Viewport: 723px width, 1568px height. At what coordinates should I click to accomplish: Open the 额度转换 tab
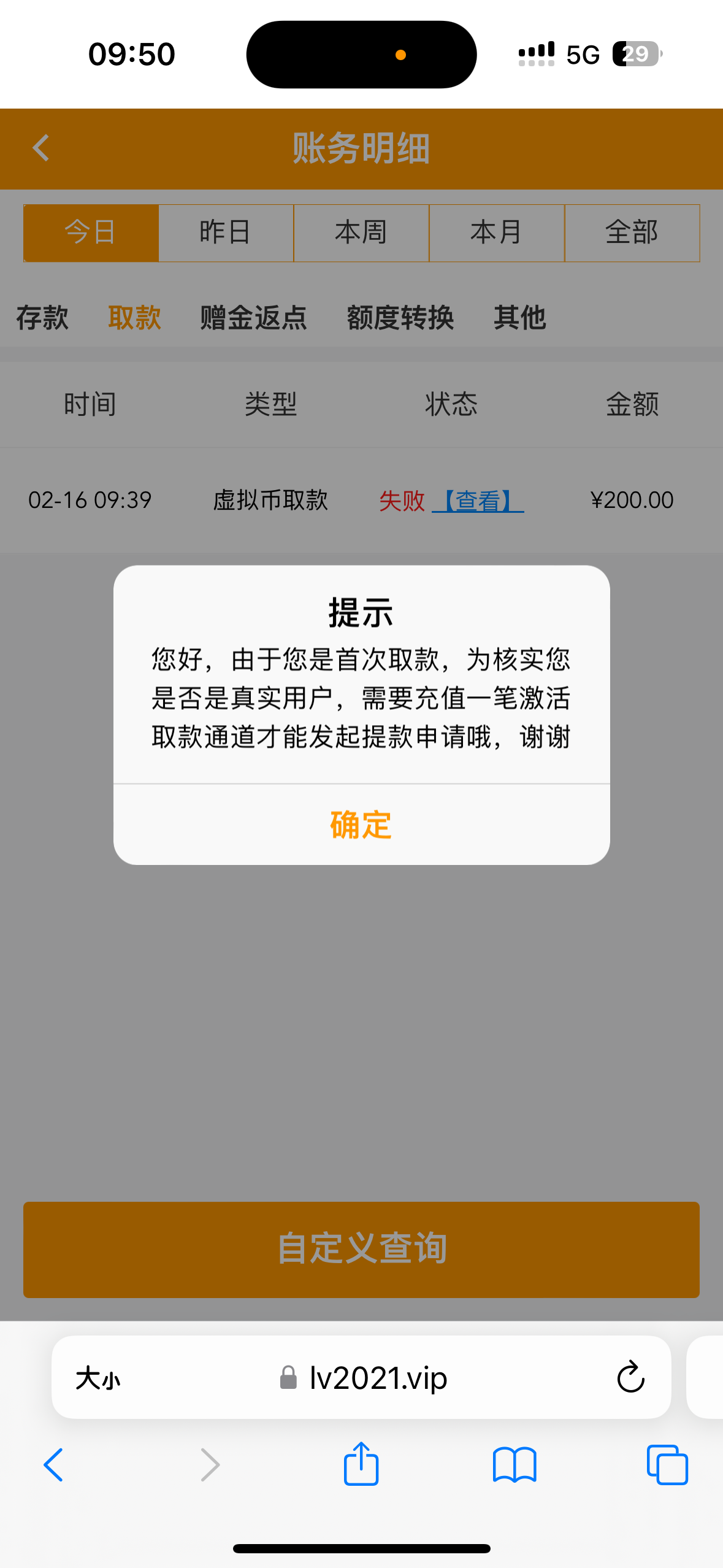pos(400,318)
